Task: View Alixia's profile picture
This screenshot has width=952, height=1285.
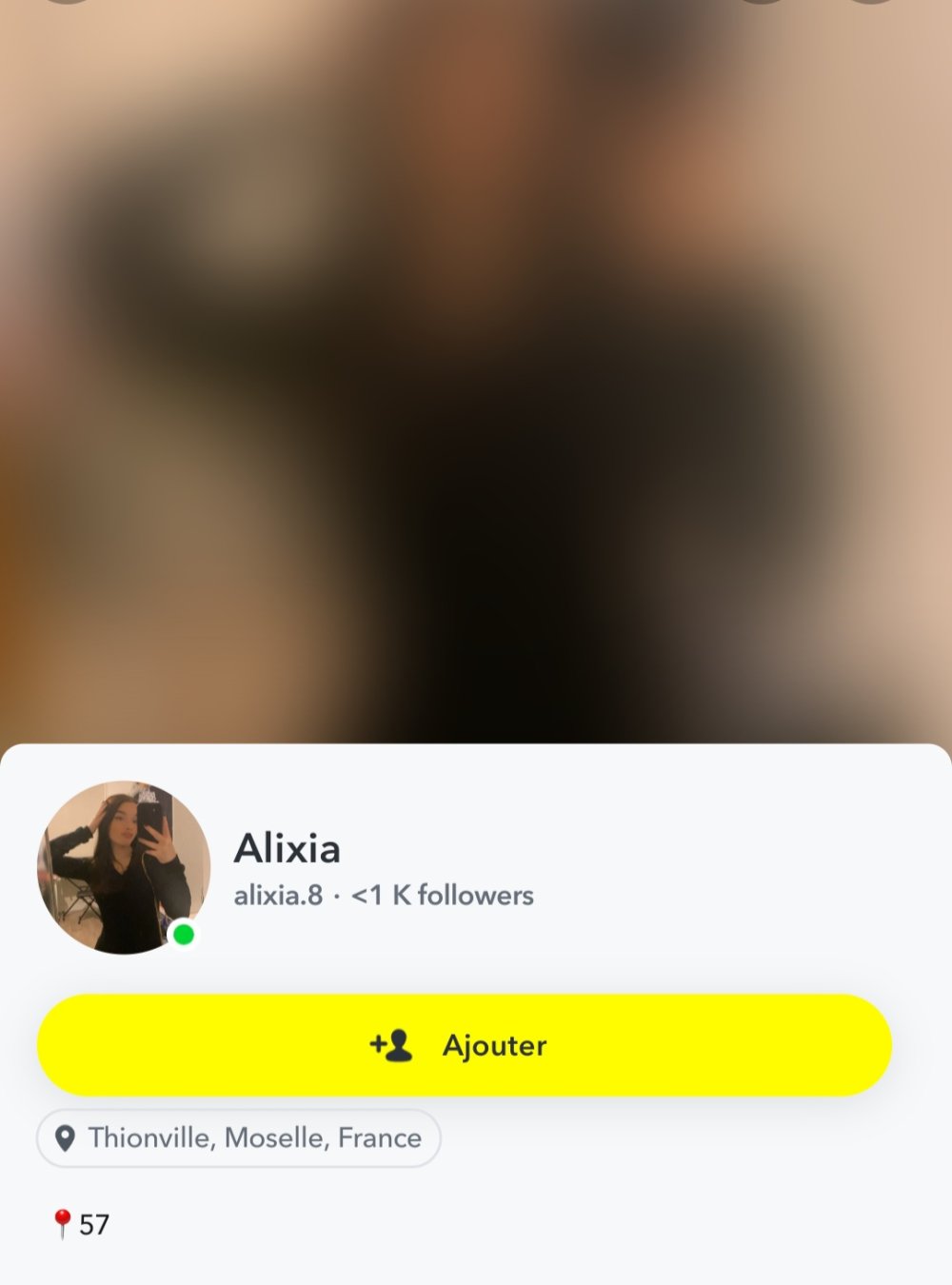Action: (123, 868)
